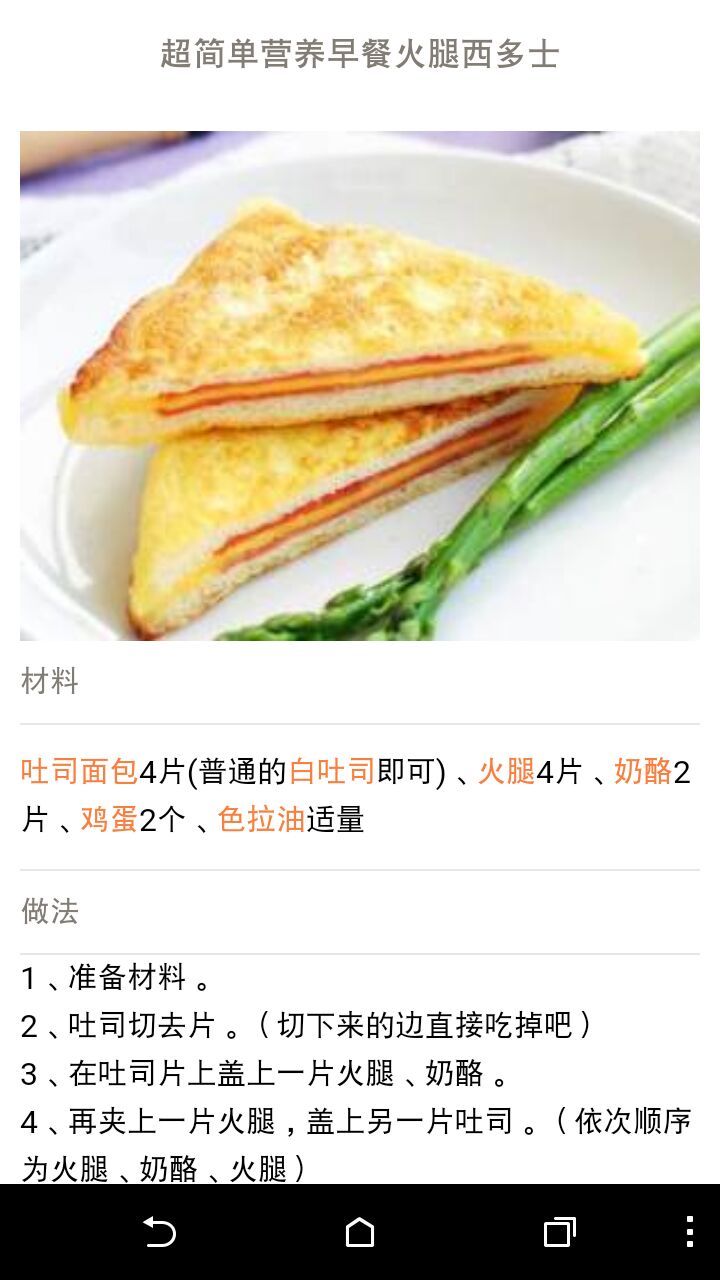Go back with the system back button
This screenshot has width=720, height=1280.
click(160, 1232)
